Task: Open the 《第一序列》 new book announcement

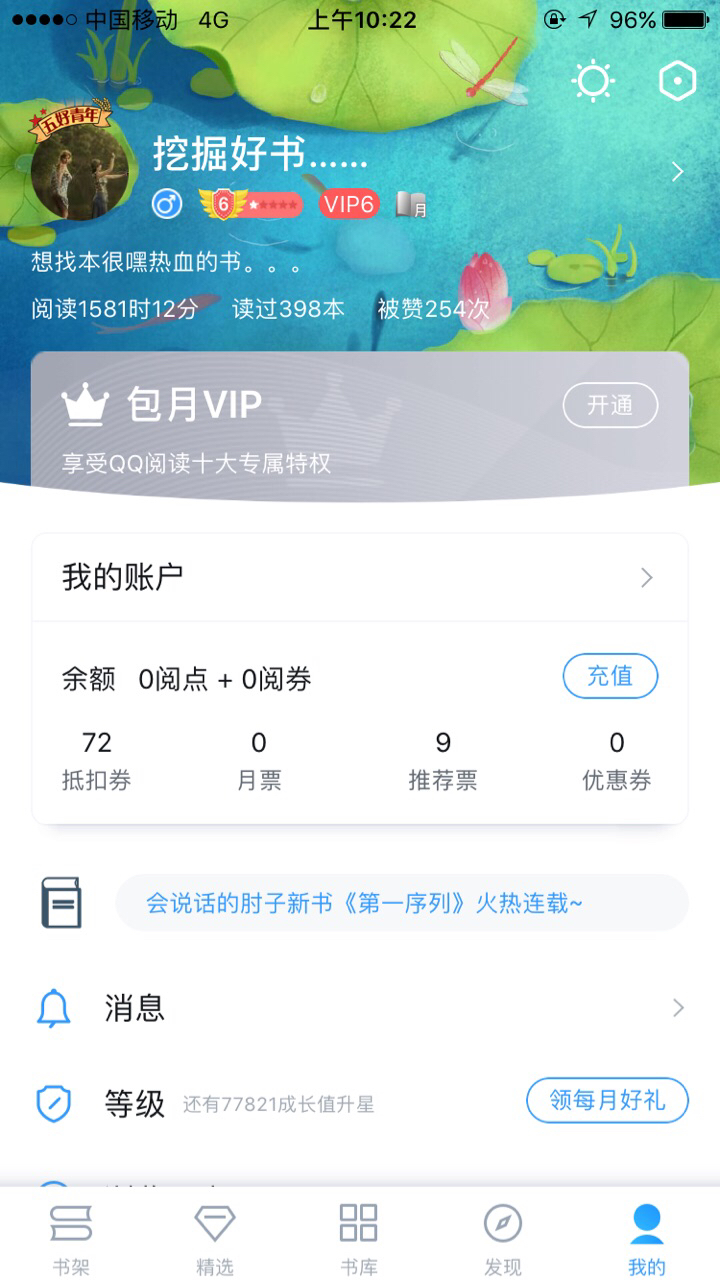Action: (402, 903)
